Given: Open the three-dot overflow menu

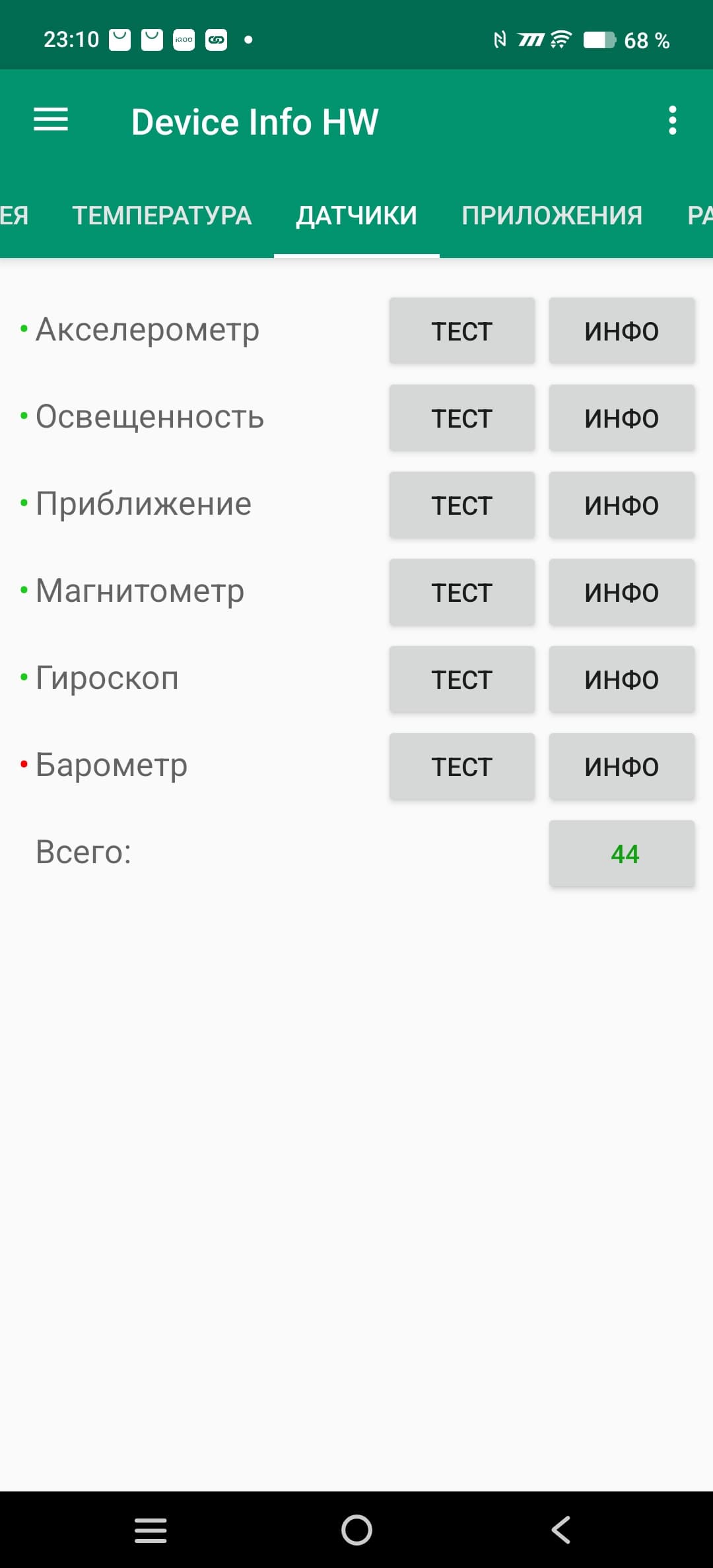Looking at the screenshot, I should tap(672, 121).
